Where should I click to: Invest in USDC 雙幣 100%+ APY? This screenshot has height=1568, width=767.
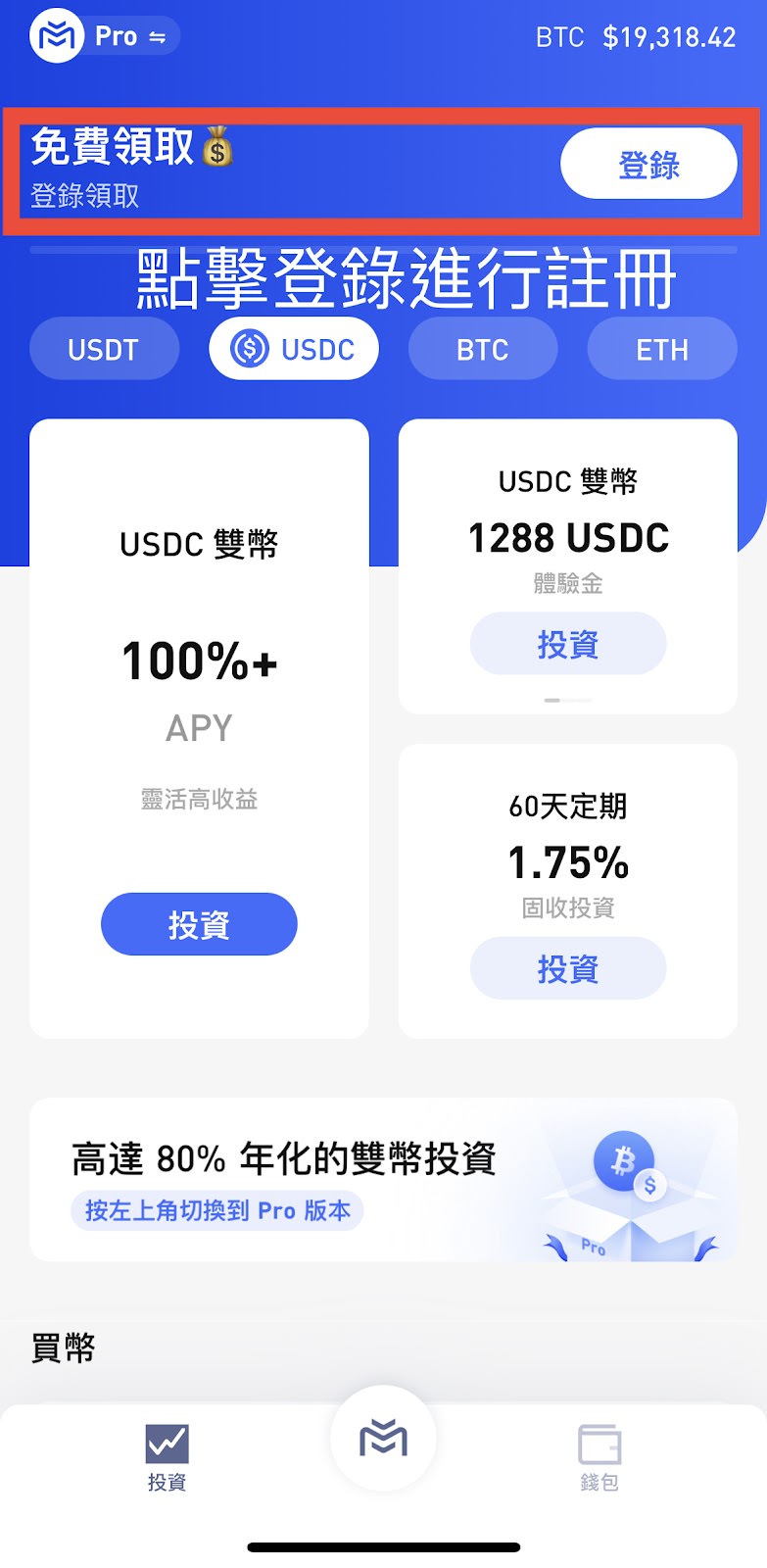[199, 924]
